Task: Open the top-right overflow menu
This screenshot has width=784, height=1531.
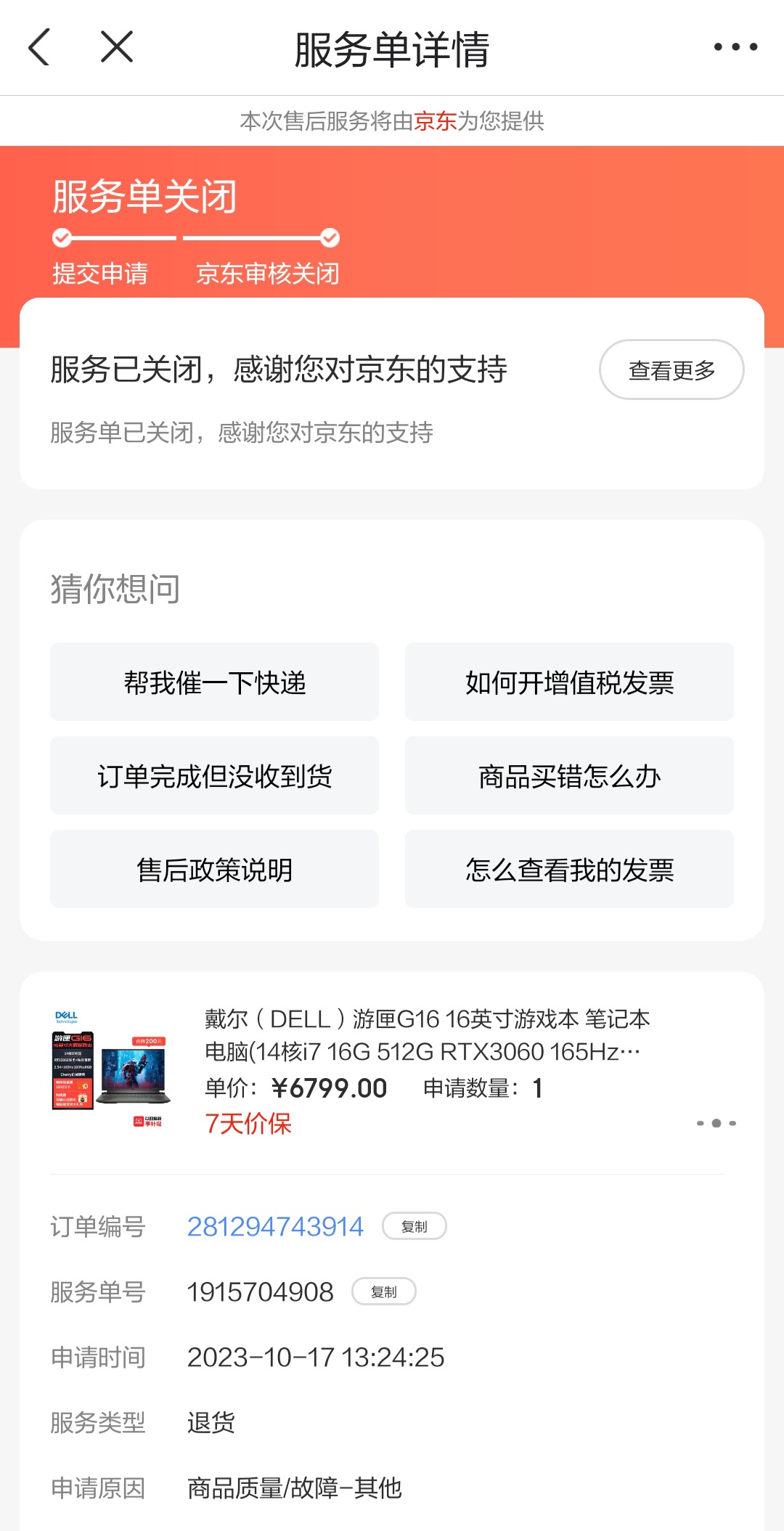Action: pyautogui.click(x=735, y=47)
